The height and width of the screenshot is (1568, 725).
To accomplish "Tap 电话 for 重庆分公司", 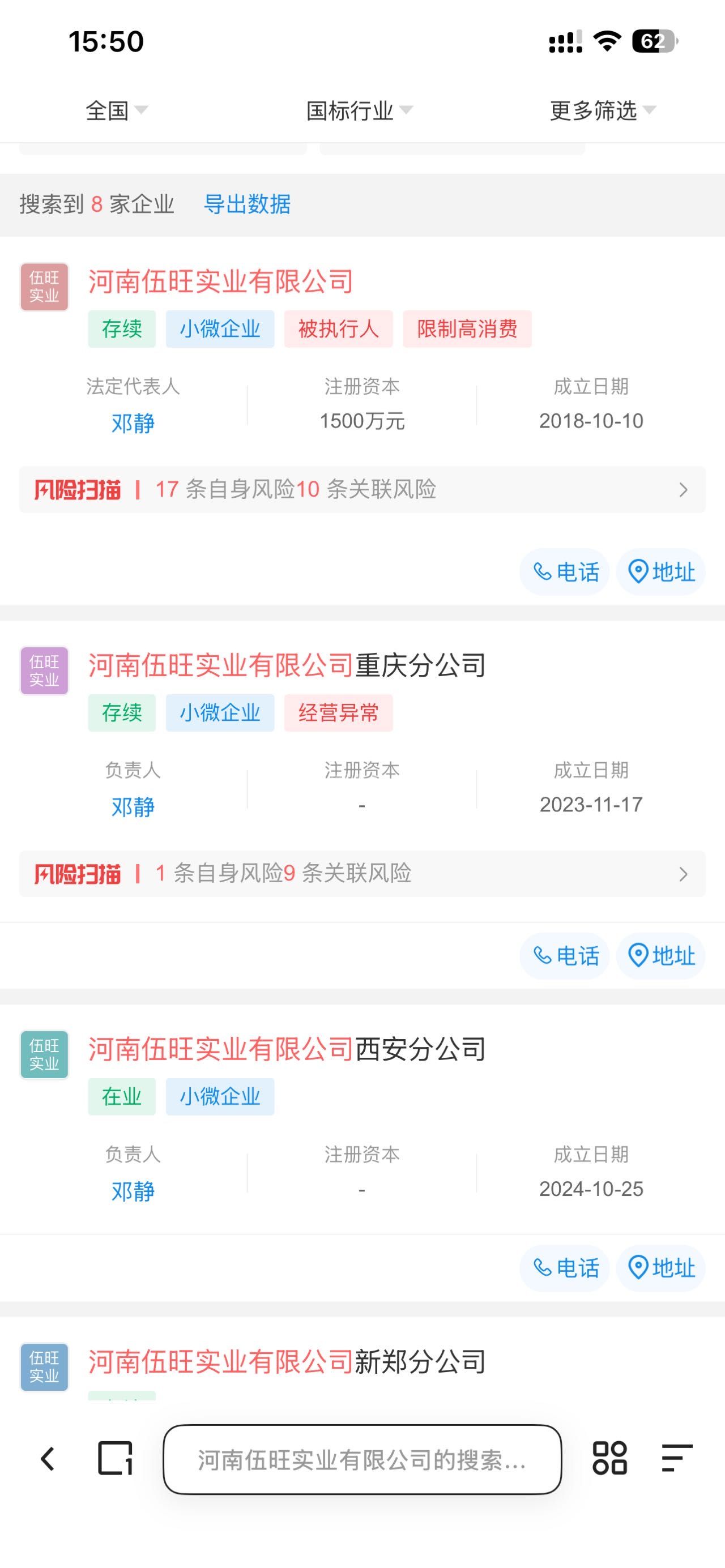I will 565,956.
